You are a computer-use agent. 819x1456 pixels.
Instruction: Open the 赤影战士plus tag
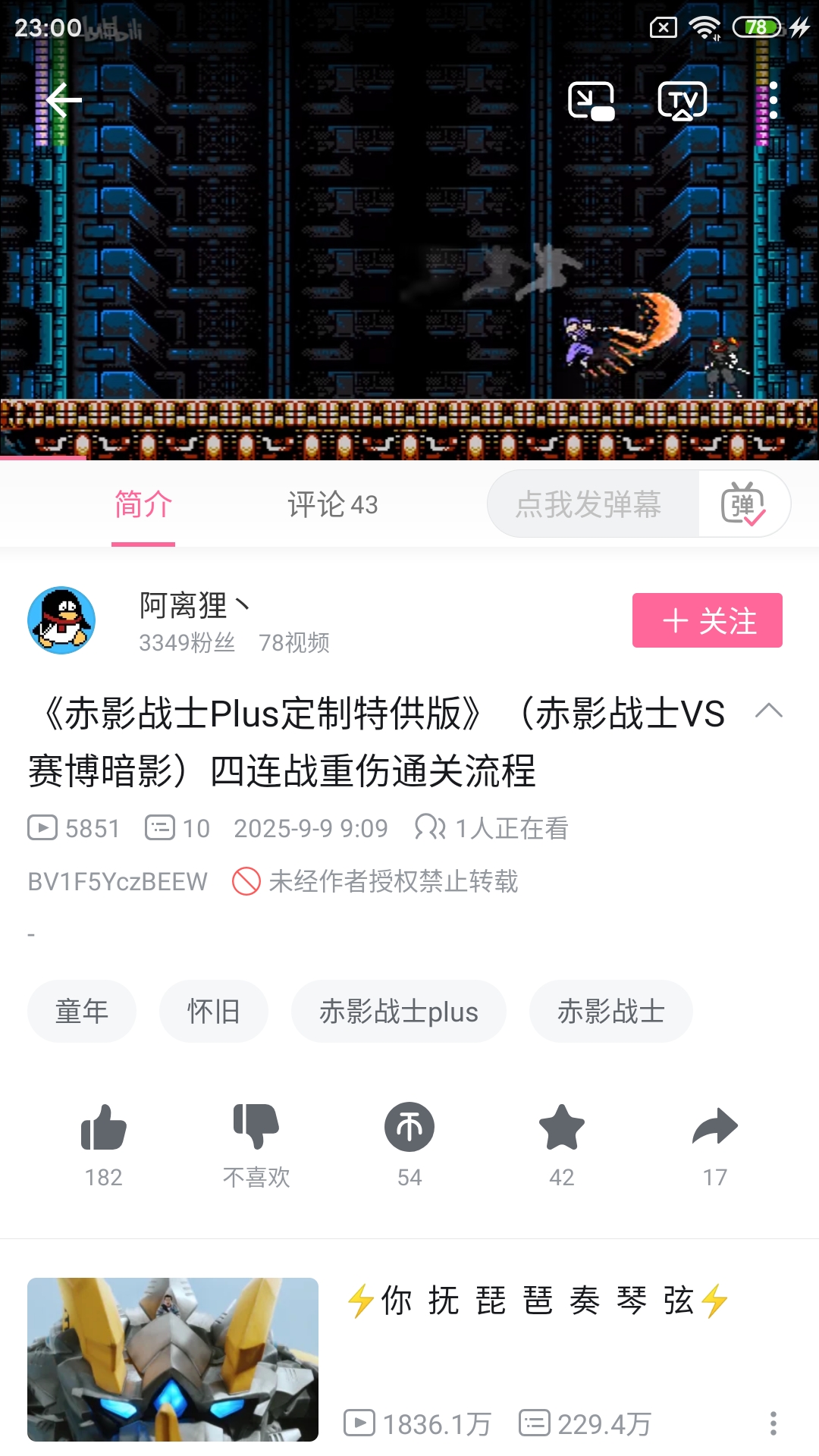tap(399, 1012)
